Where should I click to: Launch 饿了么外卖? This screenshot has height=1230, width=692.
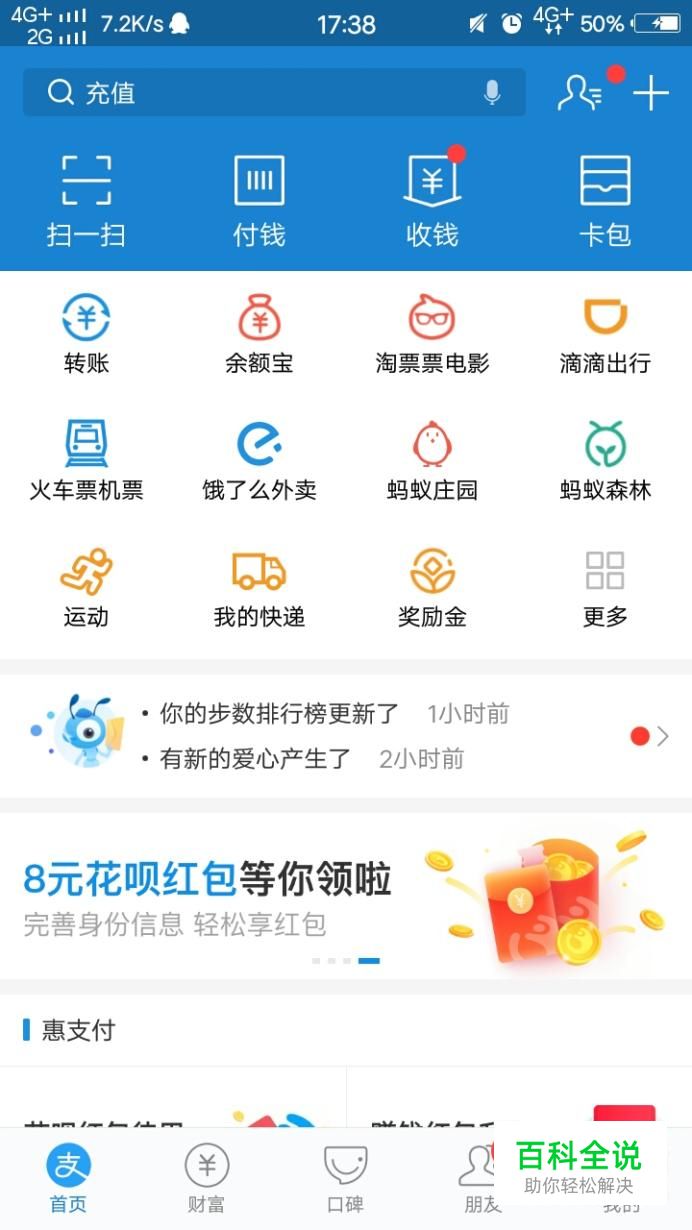259,461
